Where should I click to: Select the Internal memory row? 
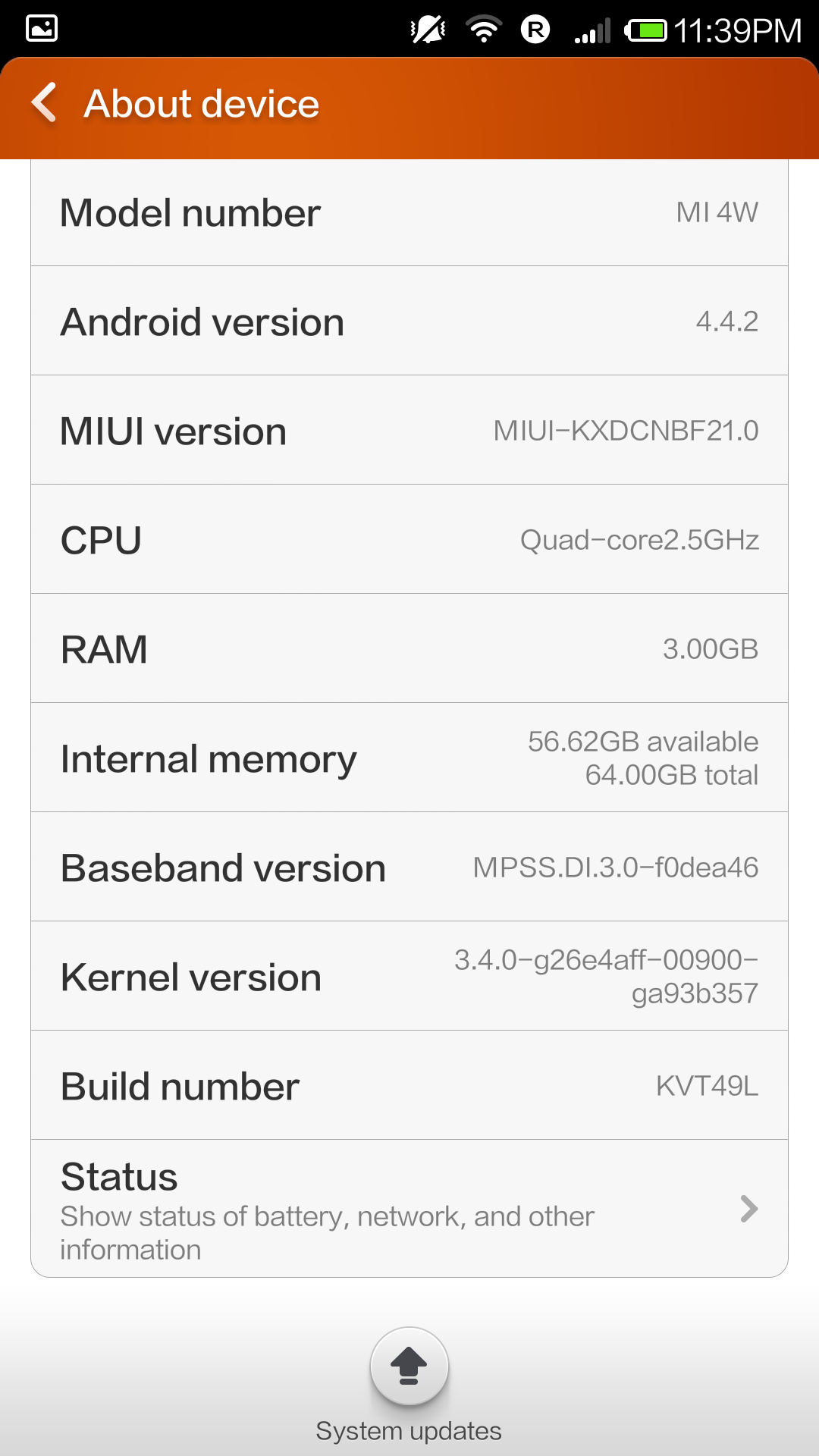click(x=409, y=758)
